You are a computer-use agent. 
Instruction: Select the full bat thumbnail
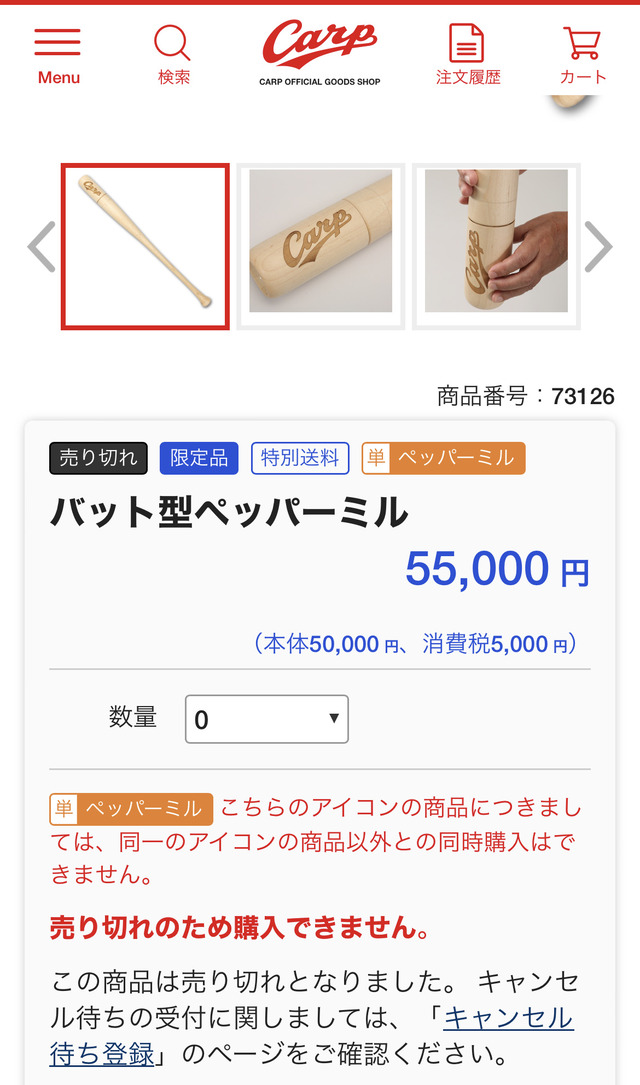pyautogui.click(x=145, y=246)
